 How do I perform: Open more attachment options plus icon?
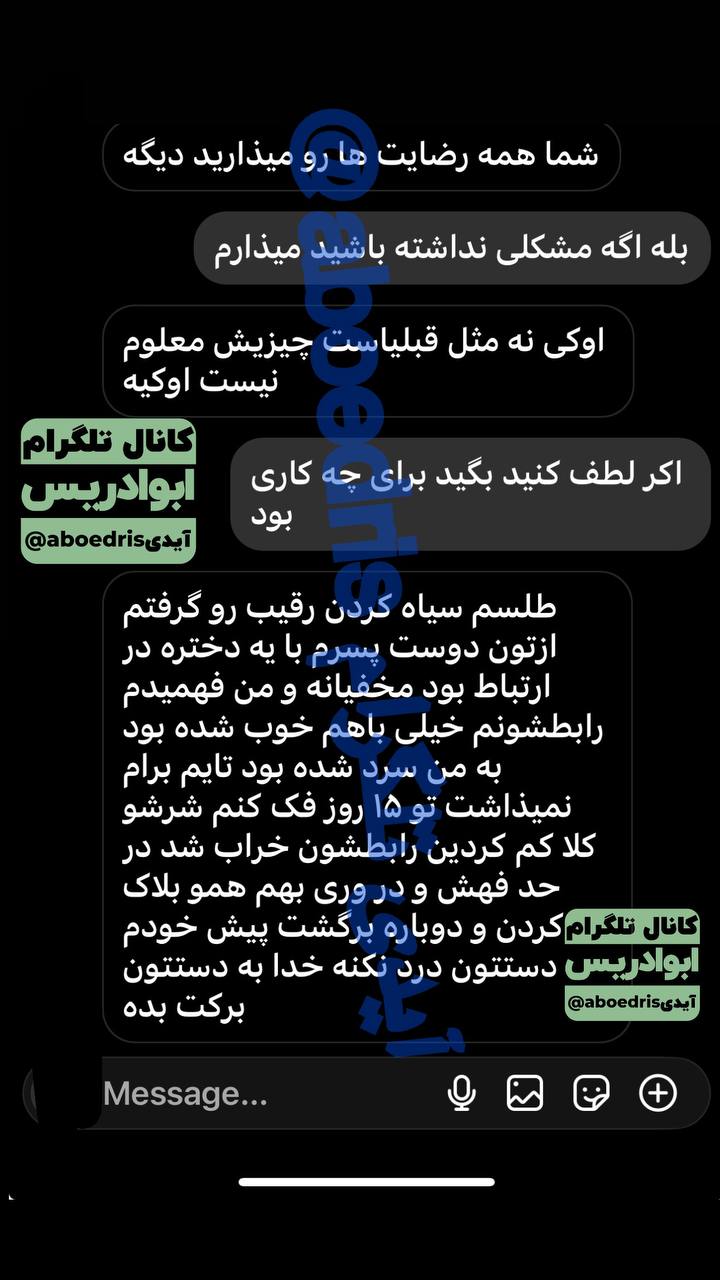tap(658, 1094)
